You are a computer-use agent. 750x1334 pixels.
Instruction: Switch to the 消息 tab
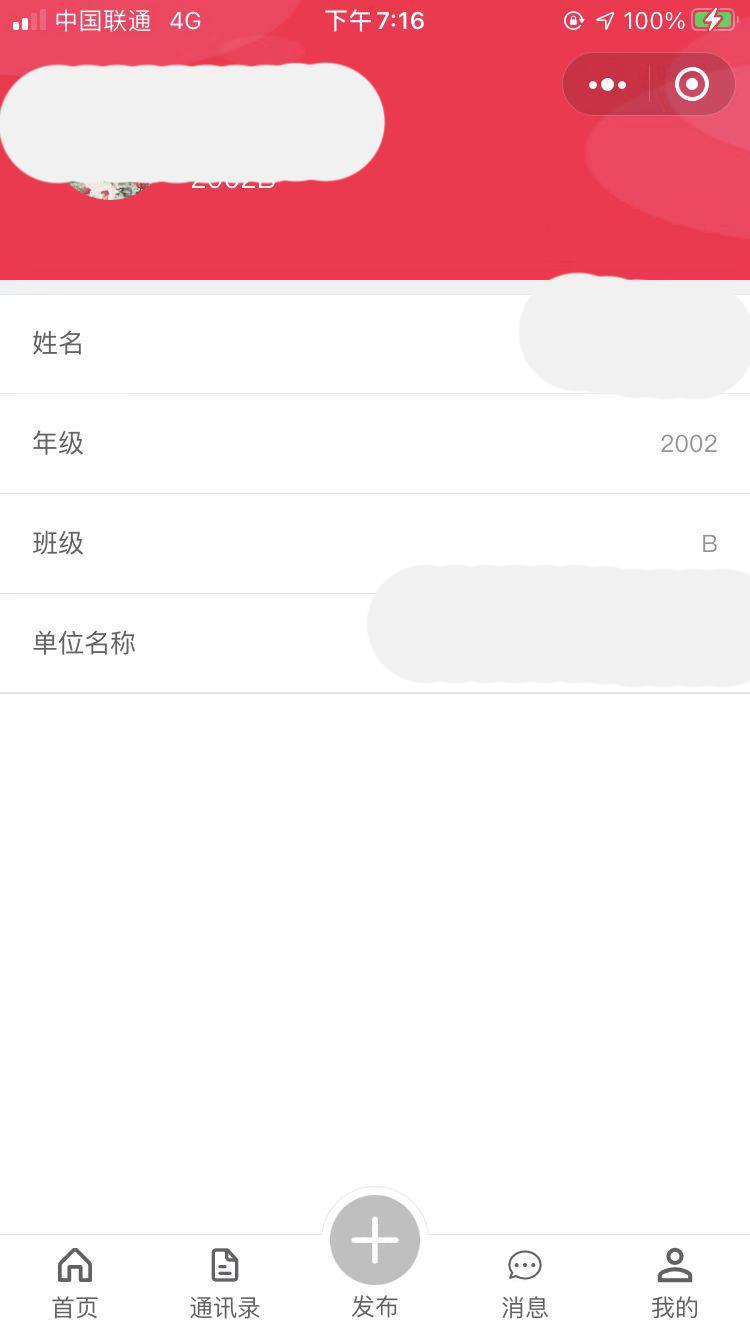[524, 1285]
